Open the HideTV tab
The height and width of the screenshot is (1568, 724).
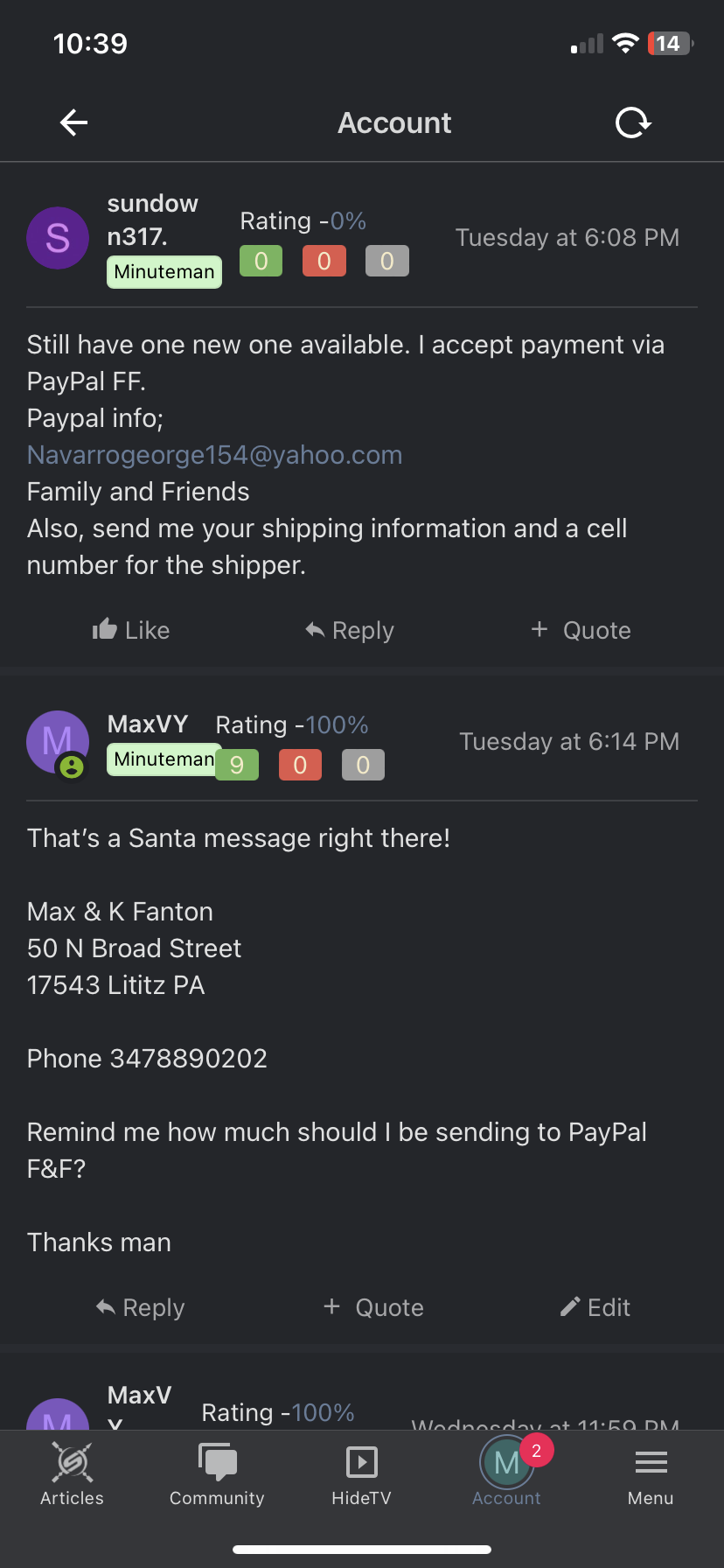click(x=361, y=1474)
